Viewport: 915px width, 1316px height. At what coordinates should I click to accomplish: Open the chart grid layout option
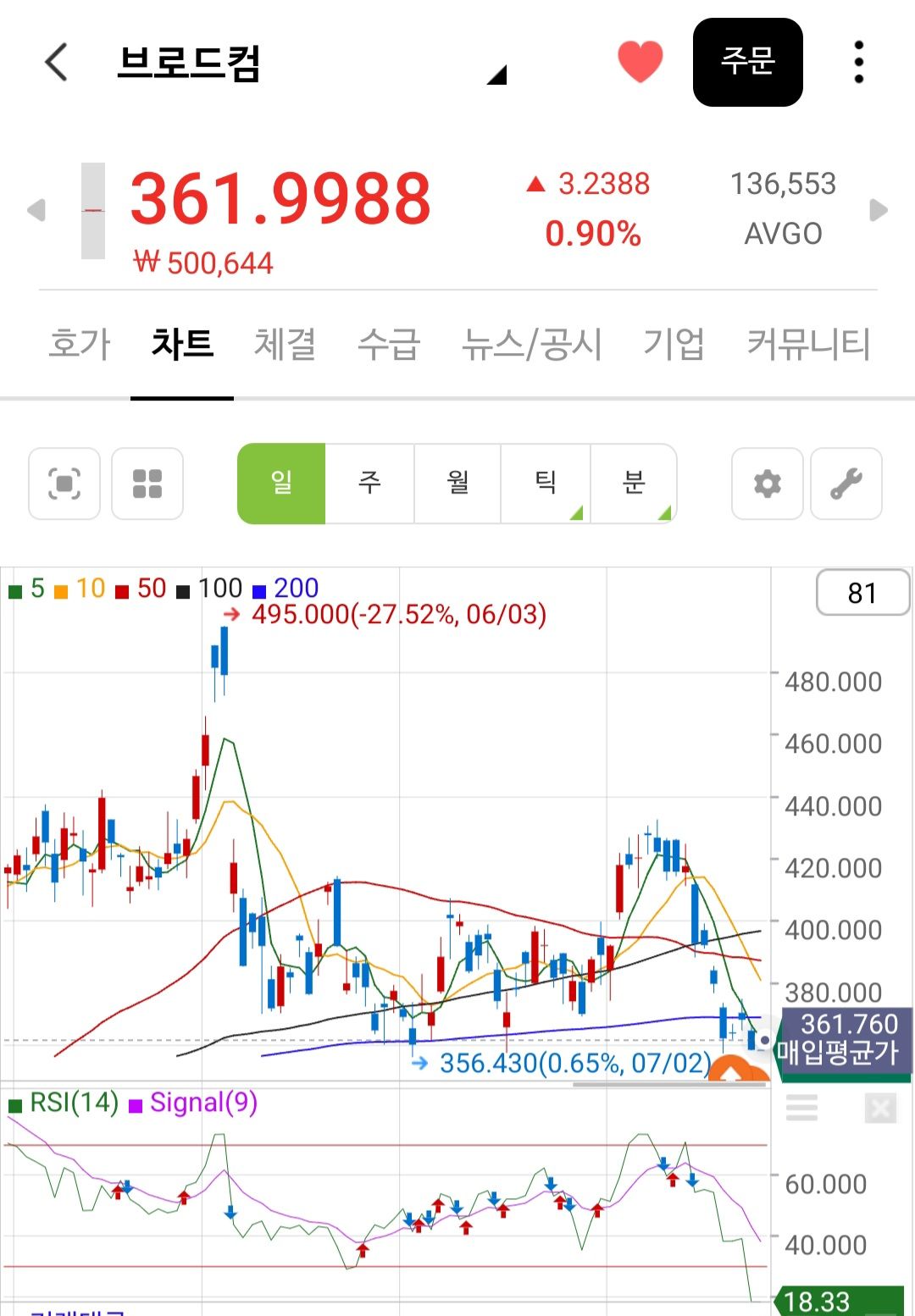click(147, 484)
